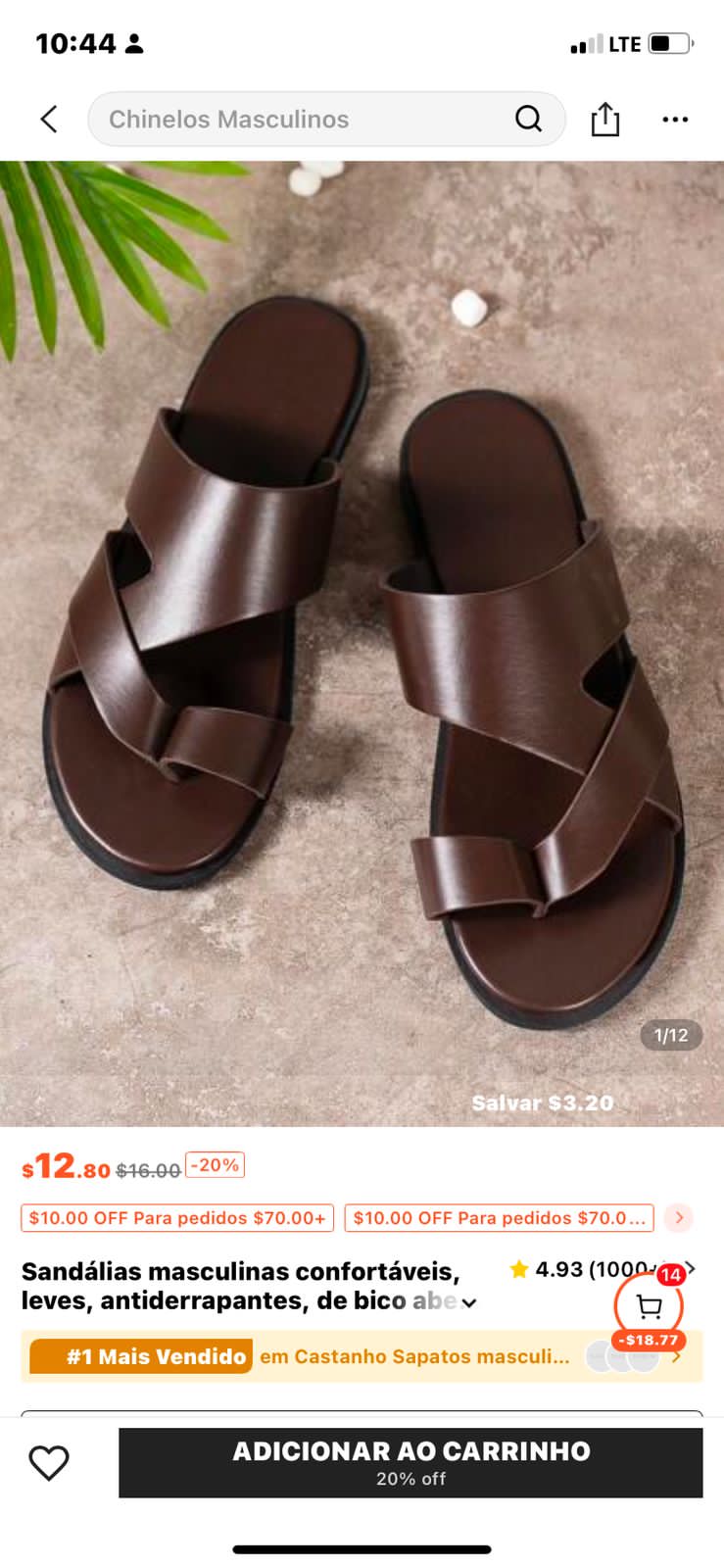Open the #1 Mais Vendido ranking
Viewport: 724px width, 1568px height.
[x=294, y=1356]
